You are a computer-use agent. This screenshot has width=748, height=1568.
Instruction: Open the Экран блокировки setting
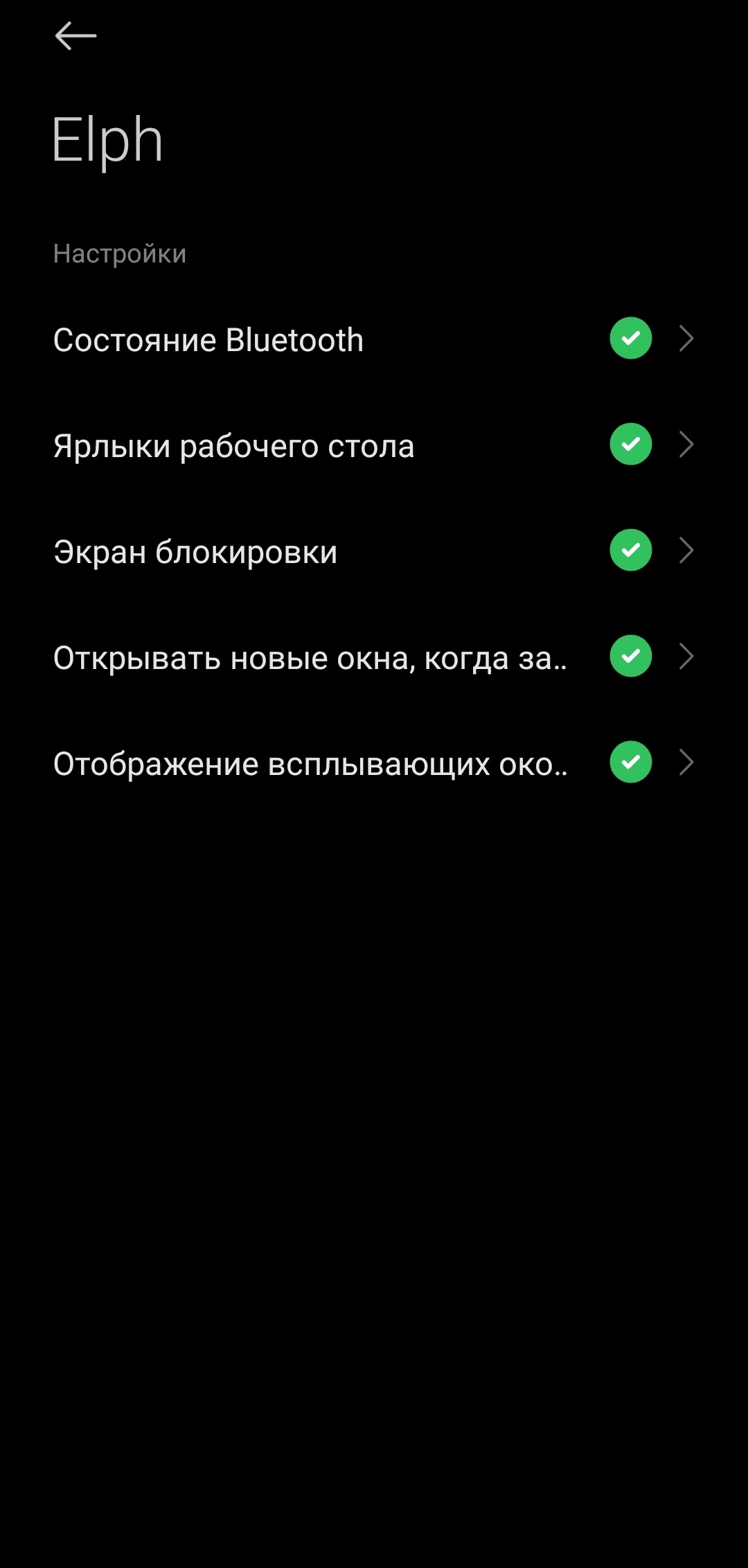coord(374,551)
